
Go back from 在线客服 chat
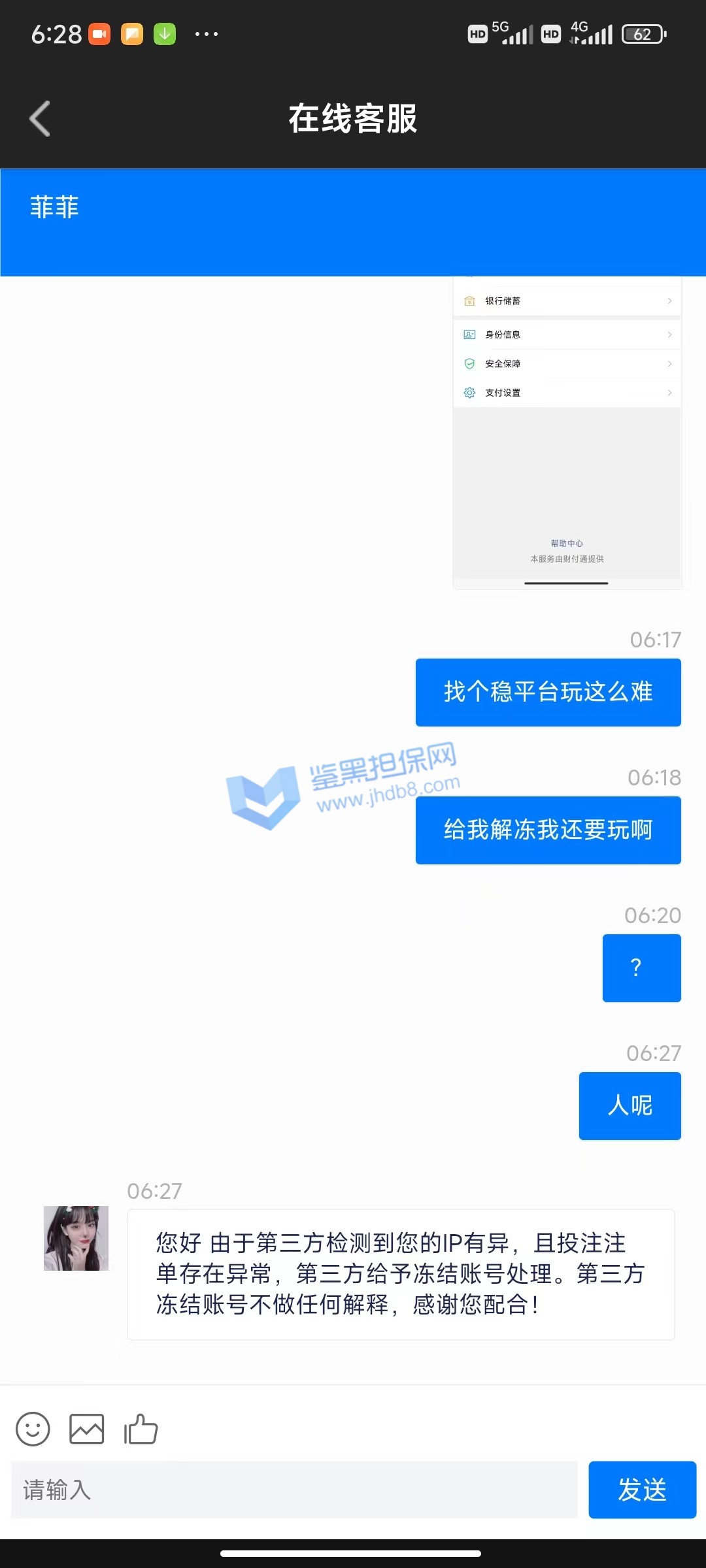click(41, 119)
